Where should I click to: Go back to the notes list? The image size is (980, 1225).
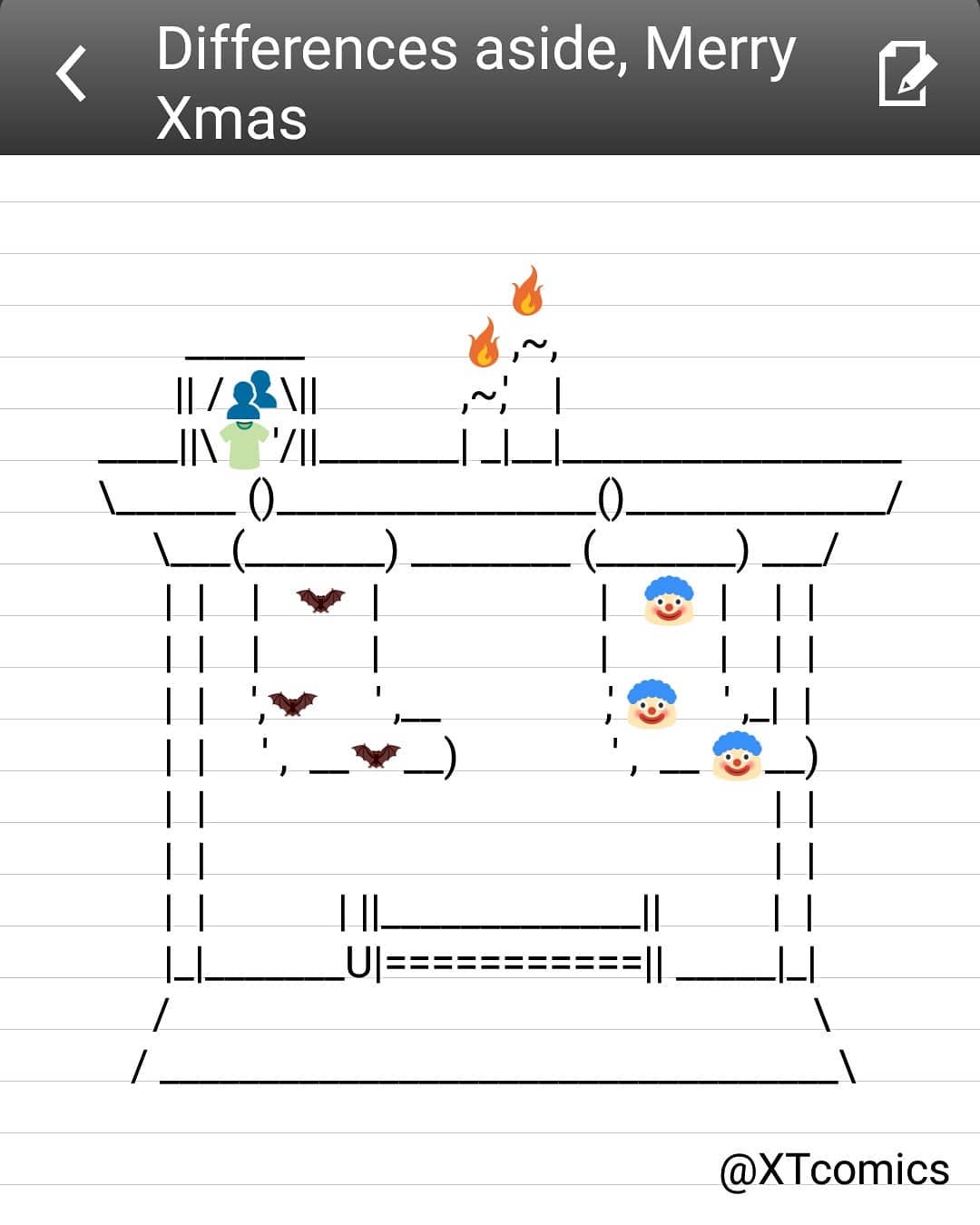(72, 73)
